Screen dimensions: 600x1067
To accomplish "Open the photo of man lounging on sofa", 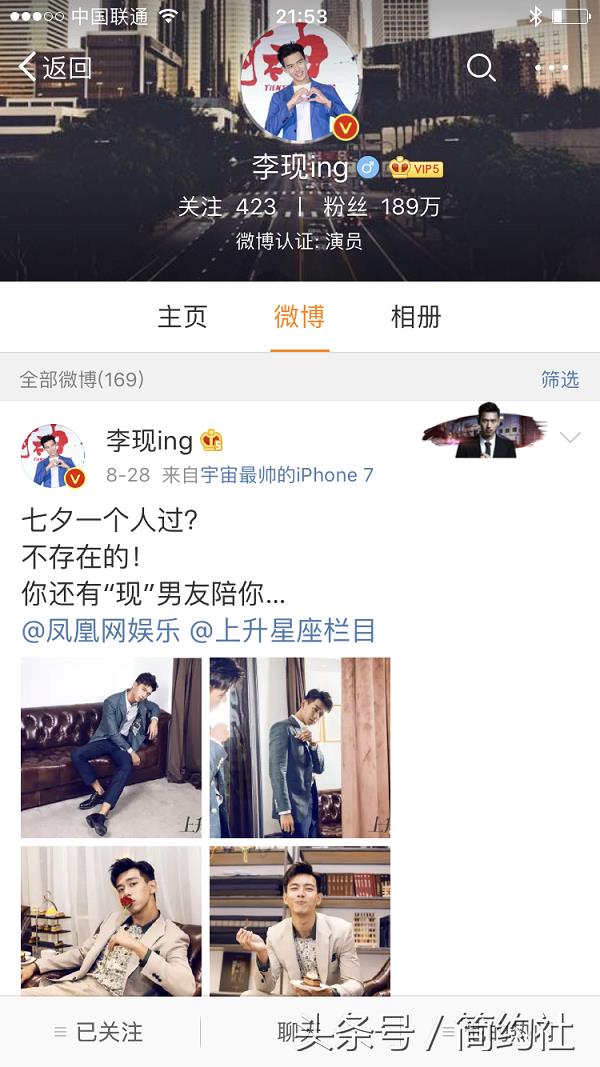I will pyautogui.click(x=111, y=747).
